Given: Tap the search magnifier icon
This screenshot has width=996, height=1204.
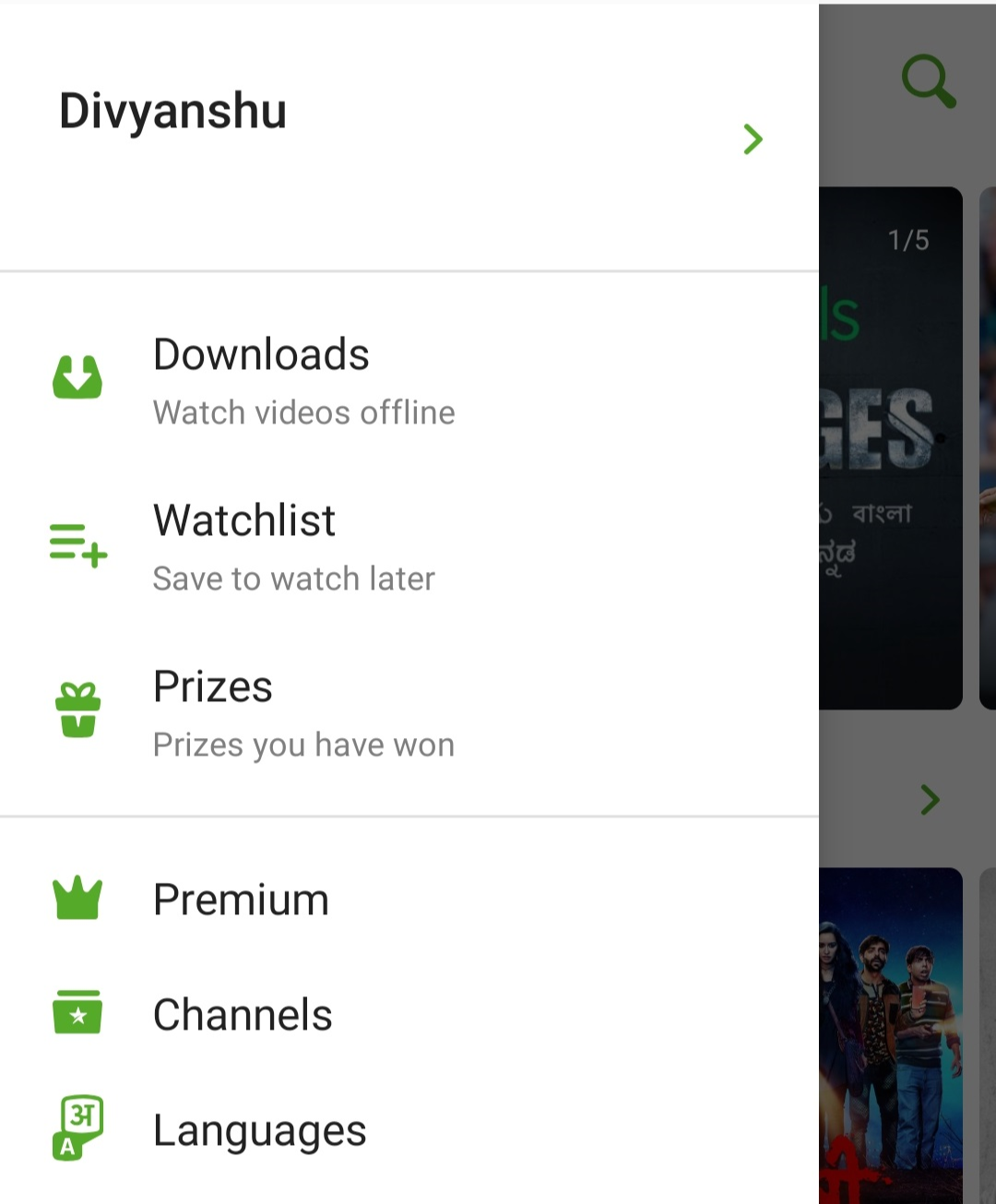Looking at the screenshot, I should point(928,81).
